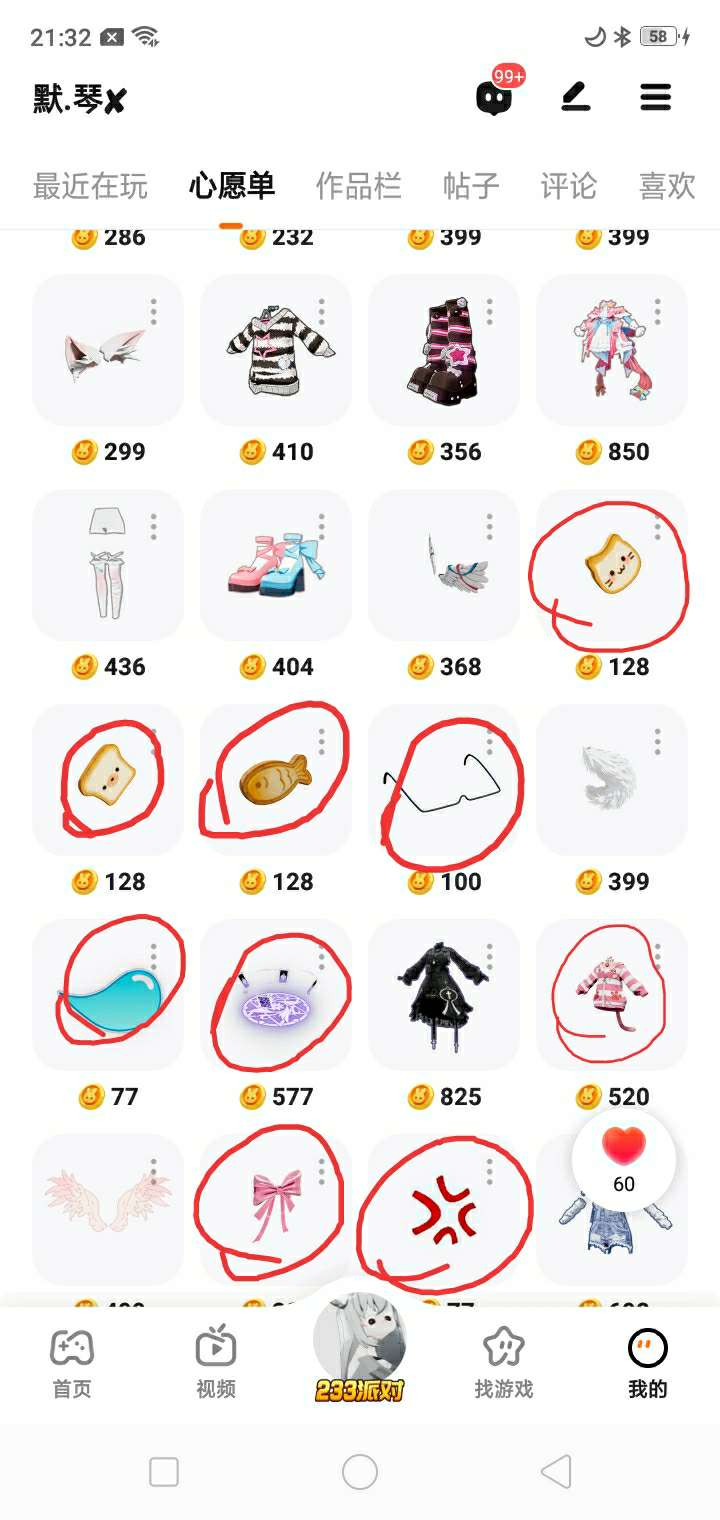Open the cat cookie item priced 128
The height and width of the screenshot is (1520, 720).
click(612, 564)
